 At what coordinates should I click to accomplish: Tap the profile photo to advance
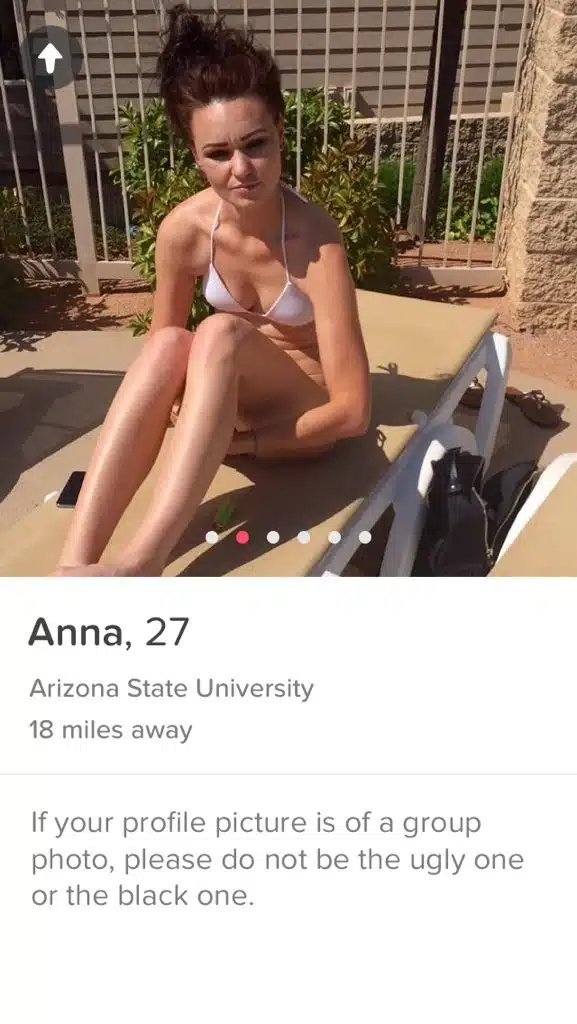point(288,288)
